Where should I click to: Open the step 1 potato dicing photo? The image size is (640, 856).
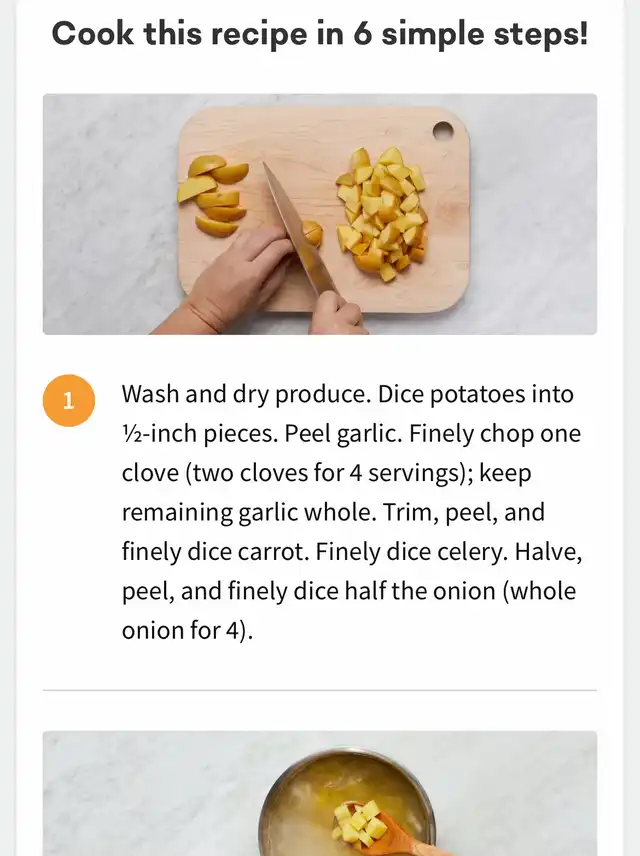click(320, 214)
